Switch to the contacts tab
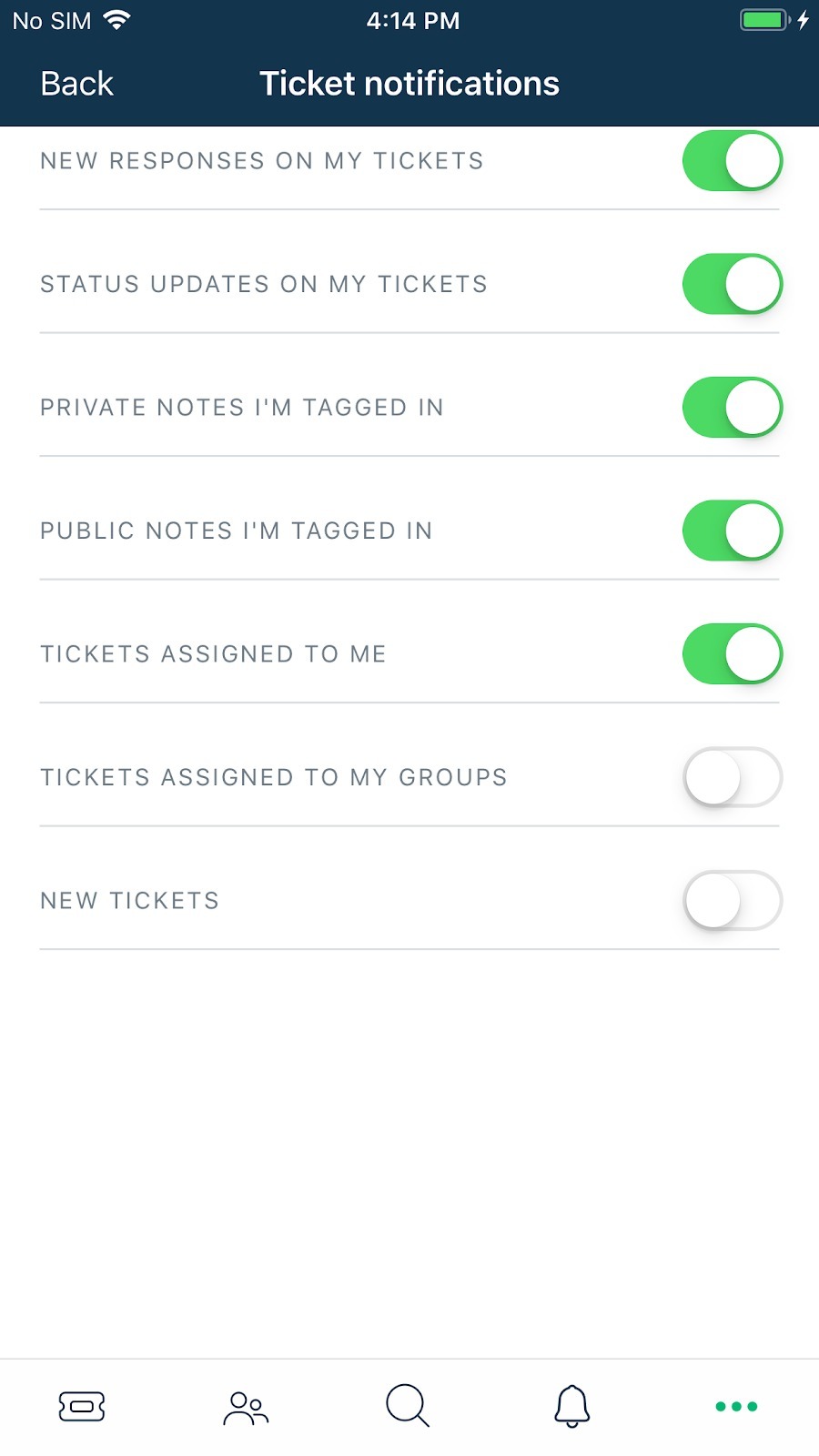 (x=246, y=1408)
